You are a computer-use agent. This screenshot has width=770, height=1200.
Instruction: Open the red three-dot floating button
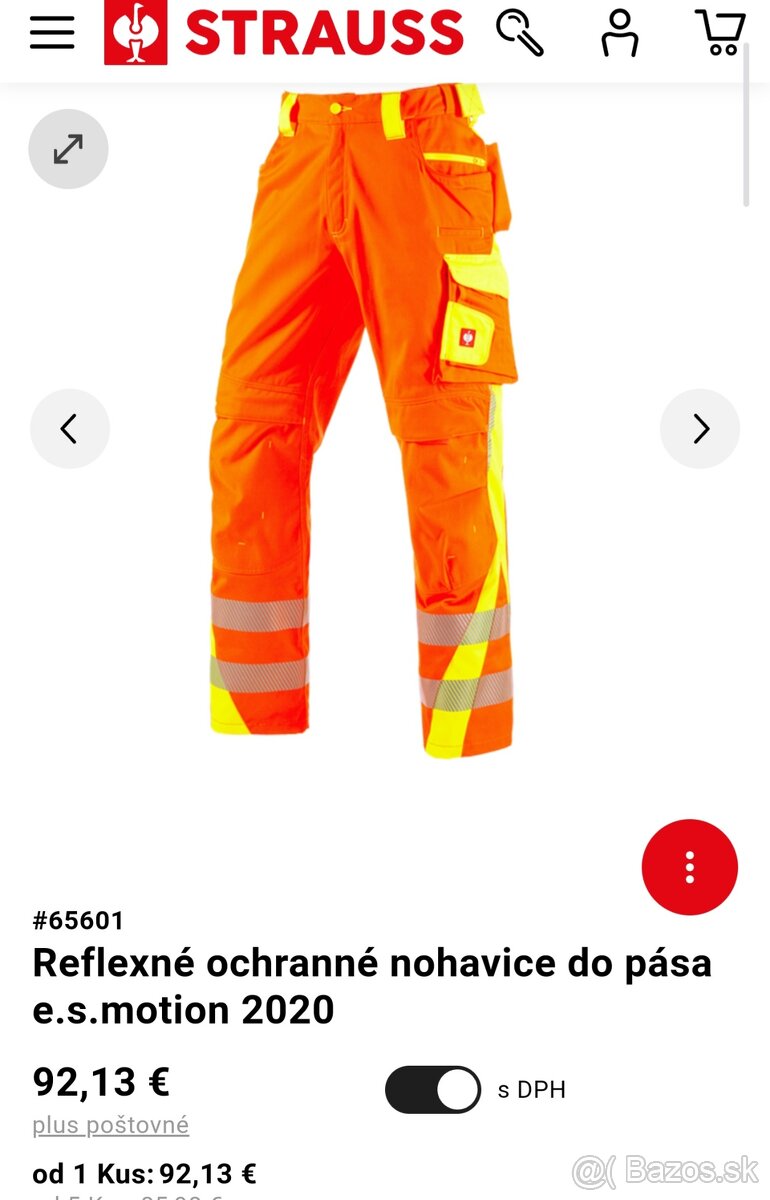[x=689, y=867]
